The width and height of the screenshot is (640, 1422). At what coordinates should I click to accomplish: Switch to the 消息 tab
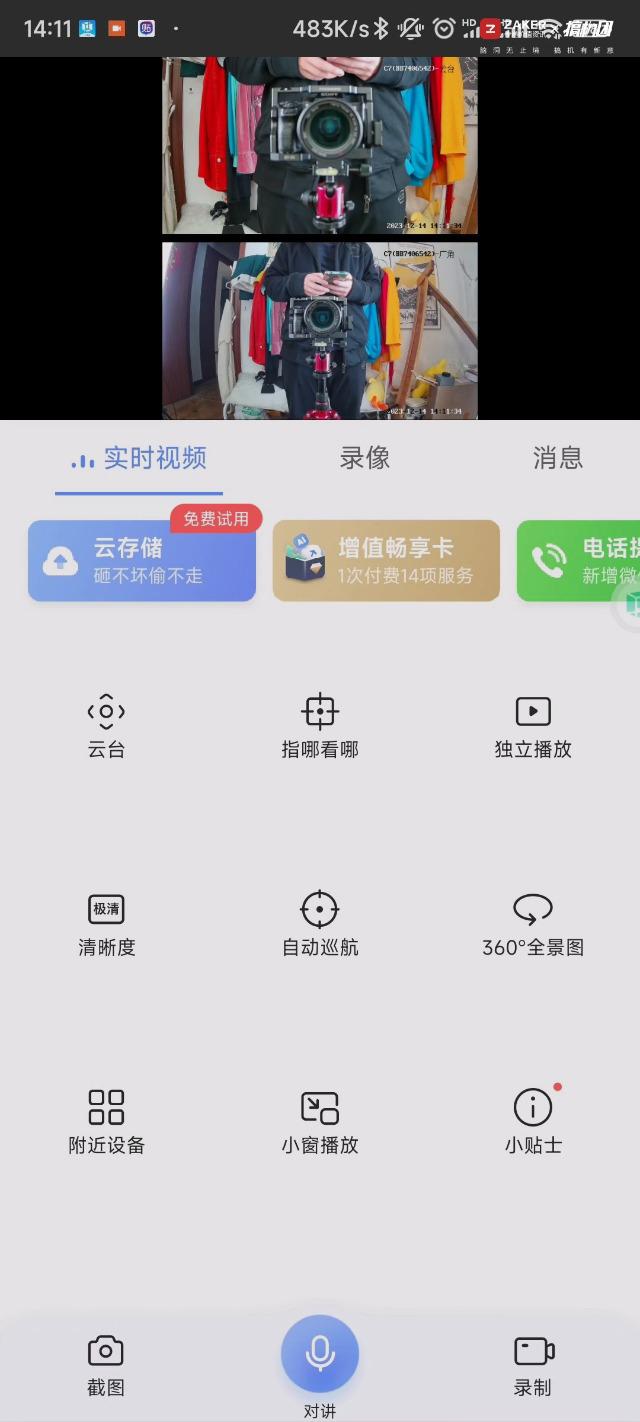coord(557,458)
